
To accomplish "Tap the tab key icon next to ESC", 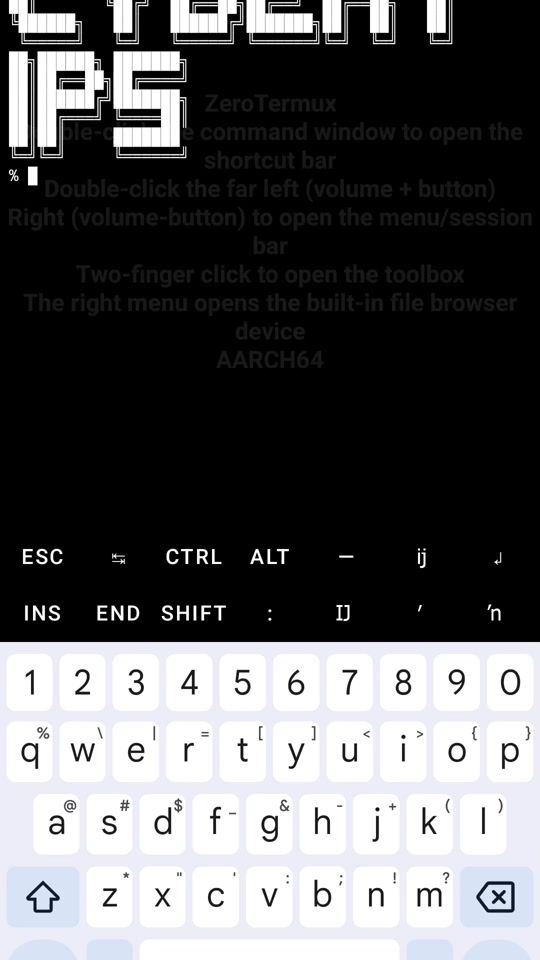I will [118, 558].
